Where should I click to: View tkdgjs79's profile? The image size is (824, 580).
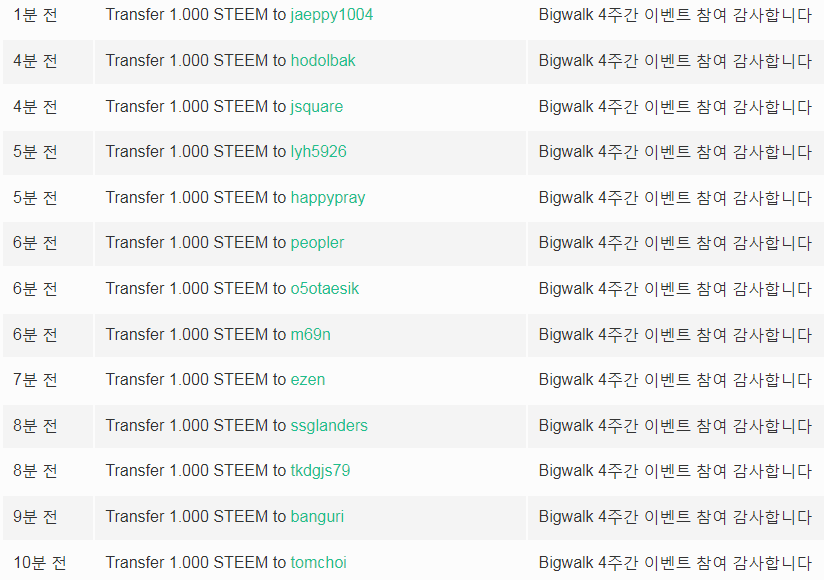point(321,471)
